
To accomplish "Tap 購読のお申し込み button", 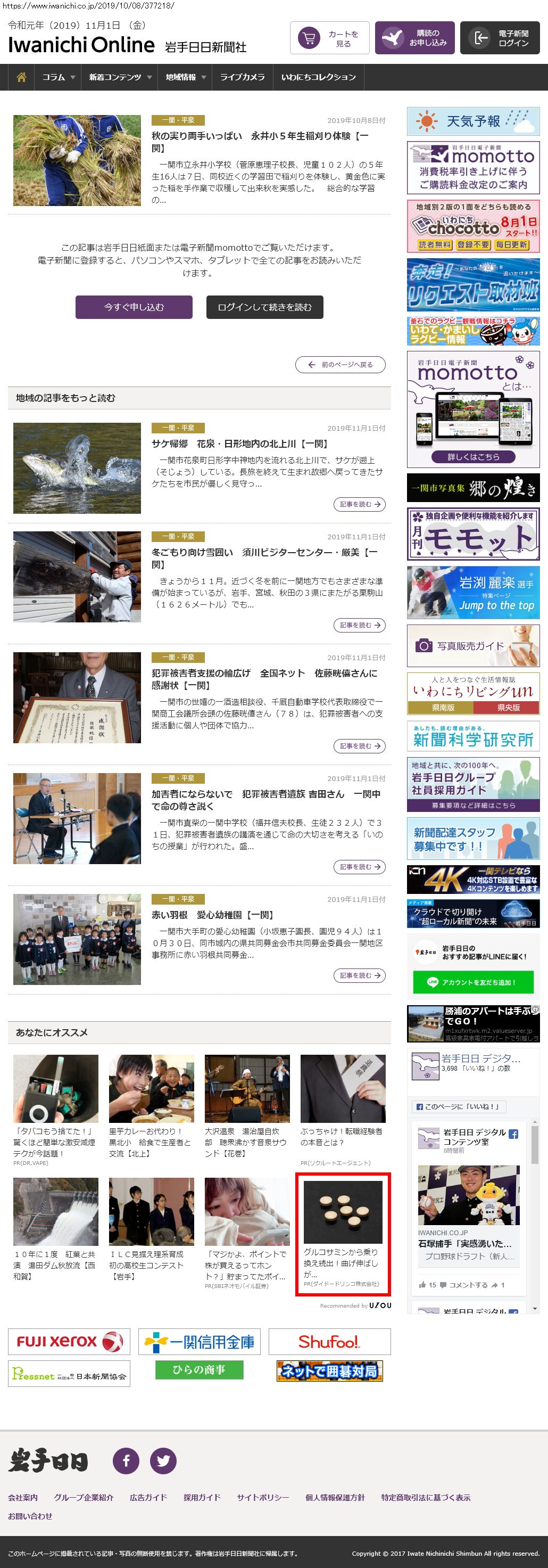I will point(414,38).
